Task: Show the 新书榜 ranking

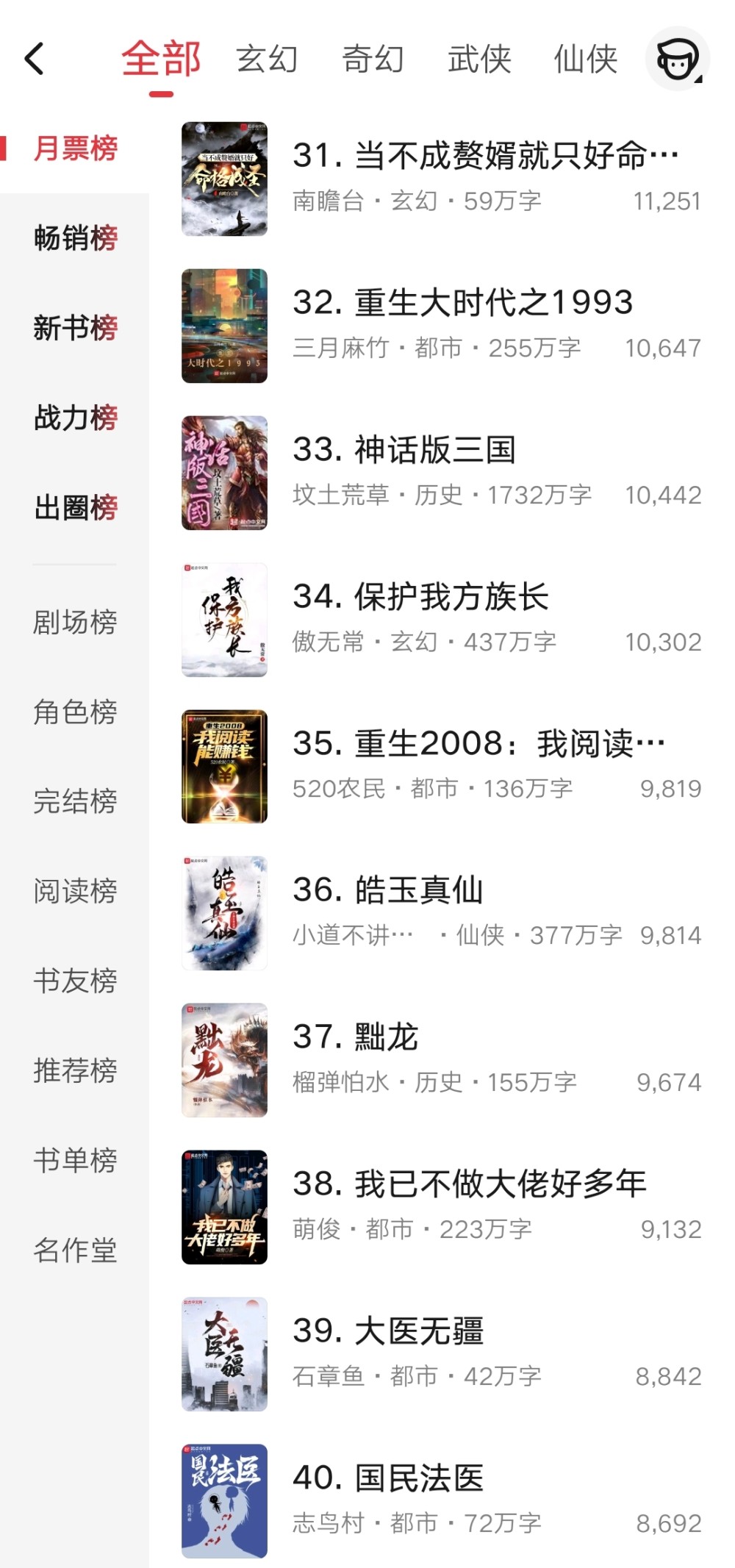Action: 75,328
